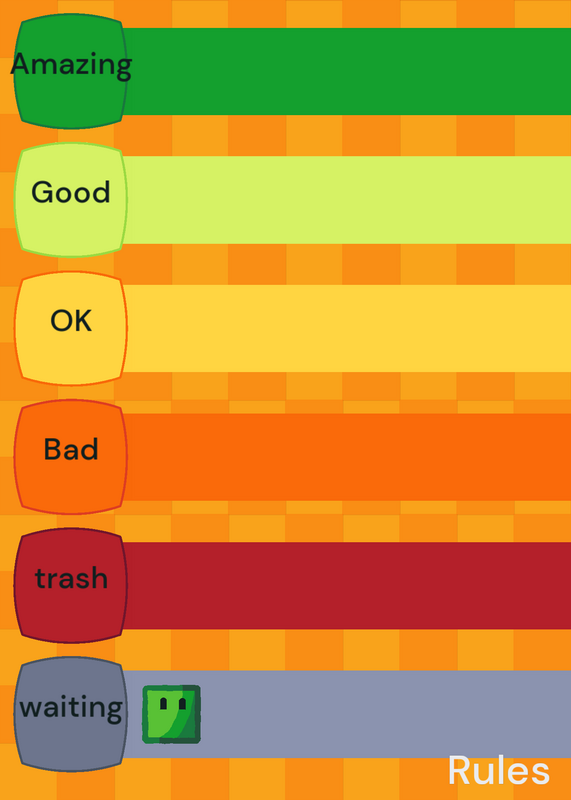Tap the green cube in the waiting row
The image size is (571, 800).
pyautogui.click(x=171, y=714)
